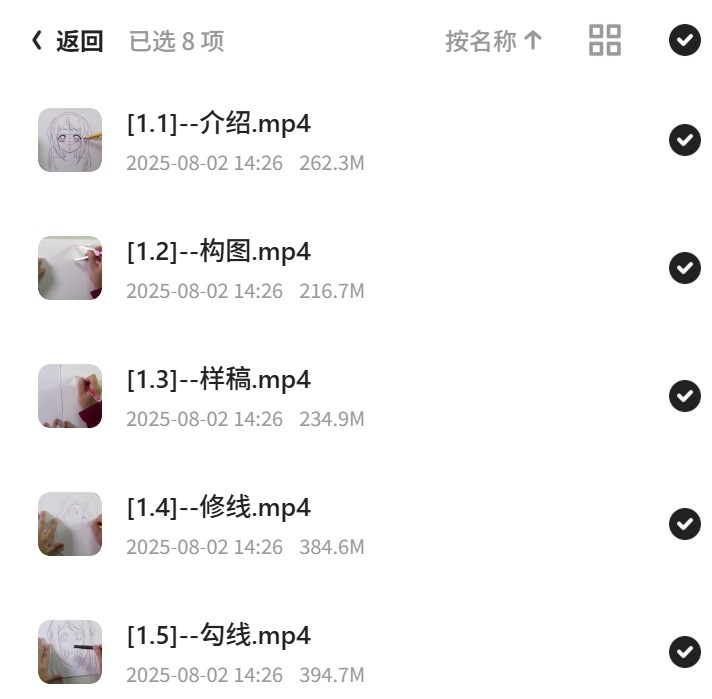Deselect the [1.5]--勾线.mp4 checkbox

[685, 652]
